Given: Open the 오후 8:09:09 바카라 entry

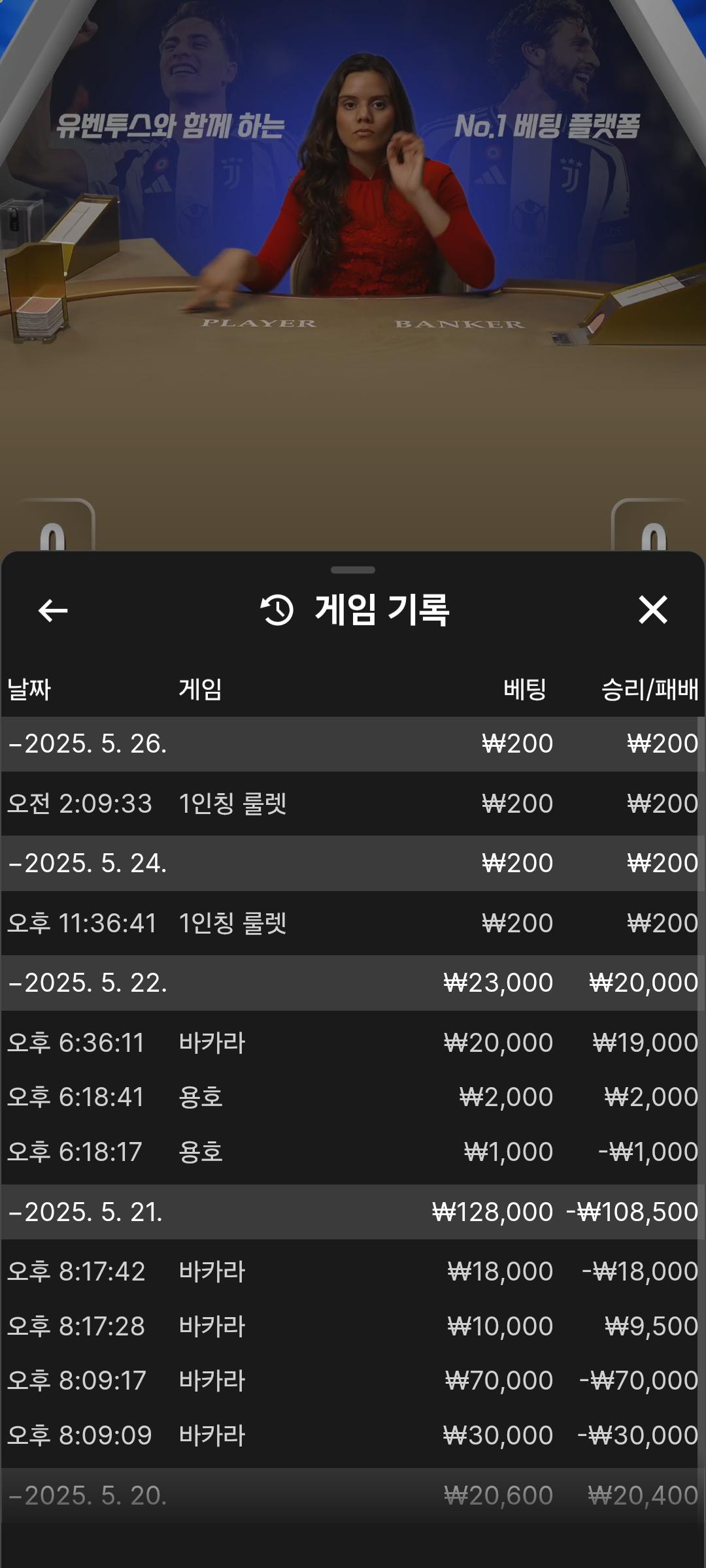Looking at the screenshot, I should pyautogui.click(x=353, y=1435).
